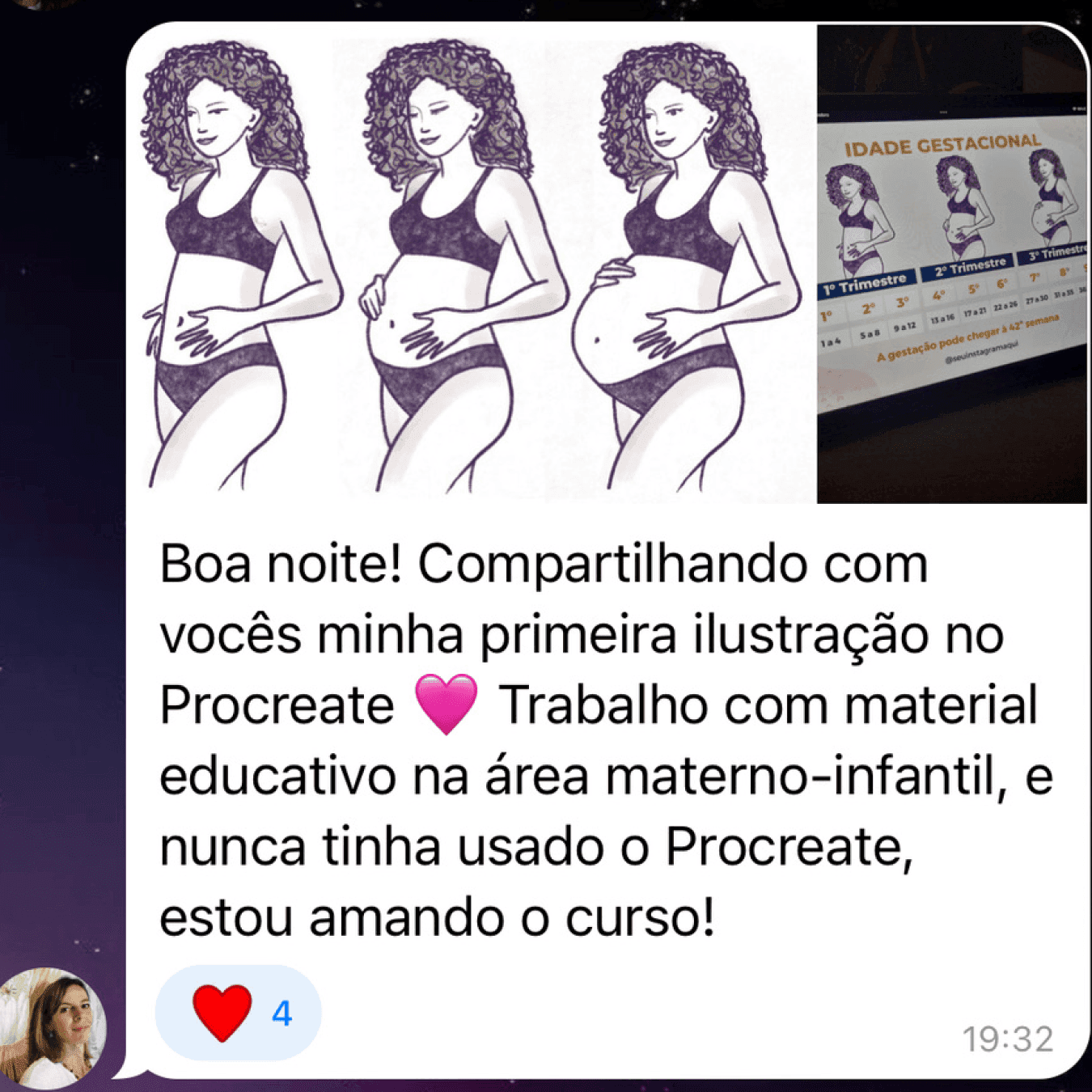Open the sender's profile picture
The image size is (1092, 1092).
click(53, 1029)
